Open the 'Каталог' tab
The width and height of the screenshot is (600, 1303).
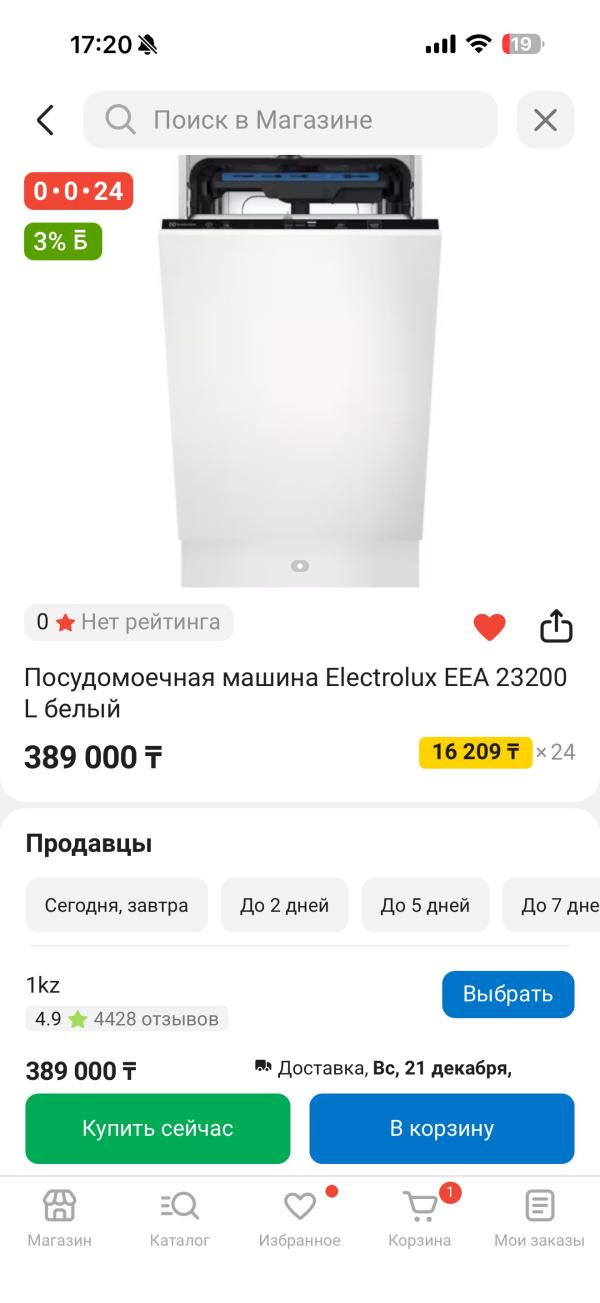[x=180, y=1218]
